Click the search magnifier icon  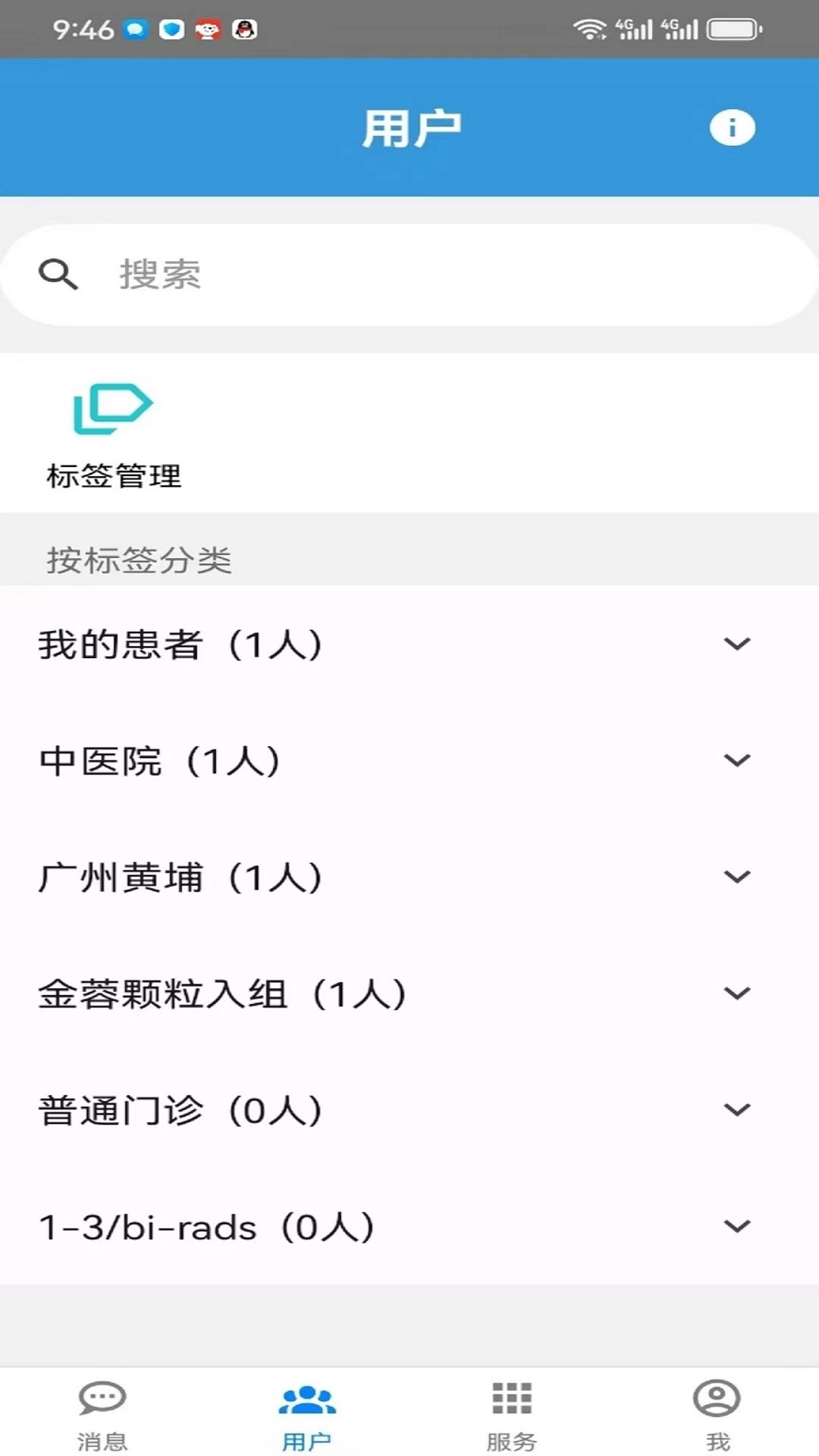pyautogui.click(x=59, y=275)
